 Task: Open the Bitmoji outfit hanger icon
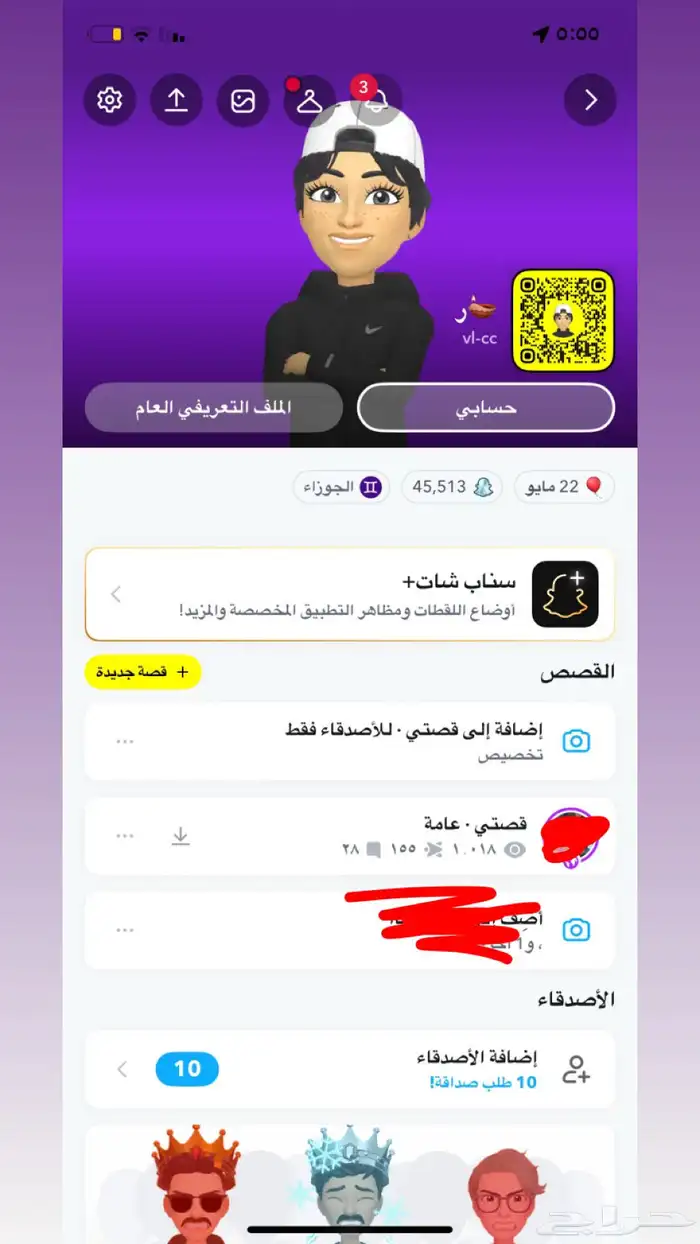click(309, 100)
